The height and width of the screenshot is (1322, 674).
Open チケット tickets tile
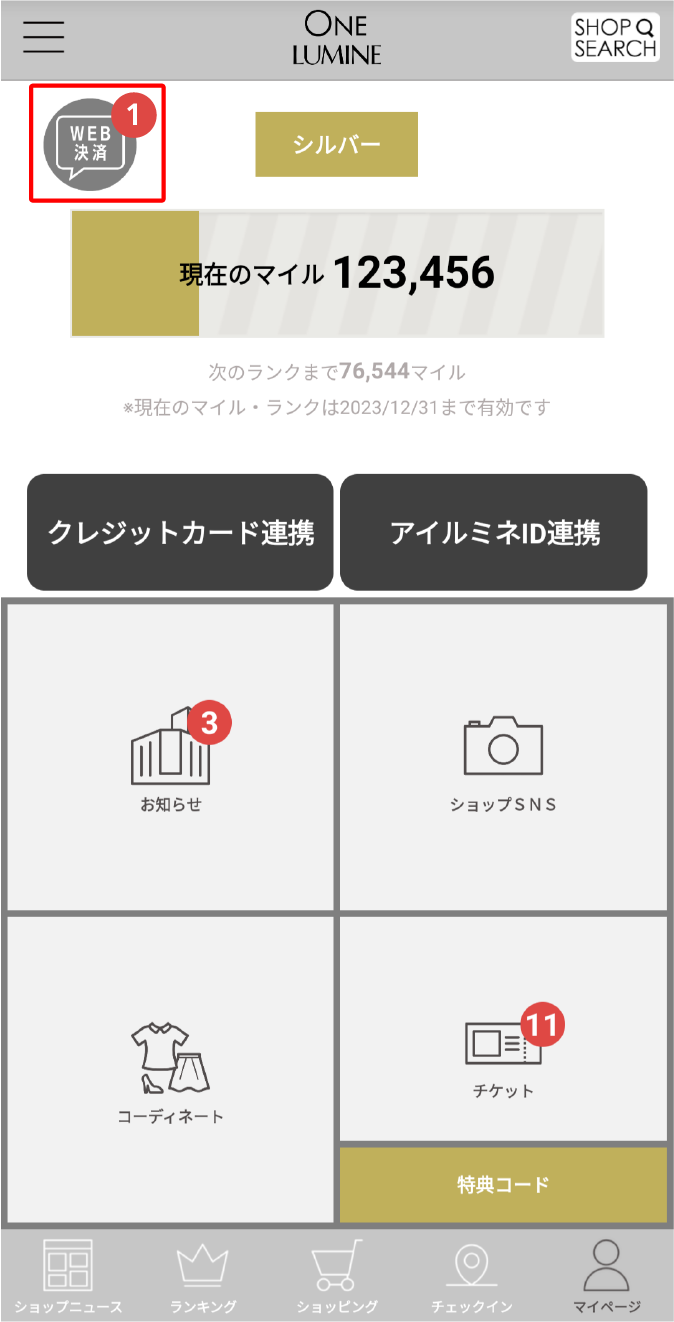pos(503,1030)
